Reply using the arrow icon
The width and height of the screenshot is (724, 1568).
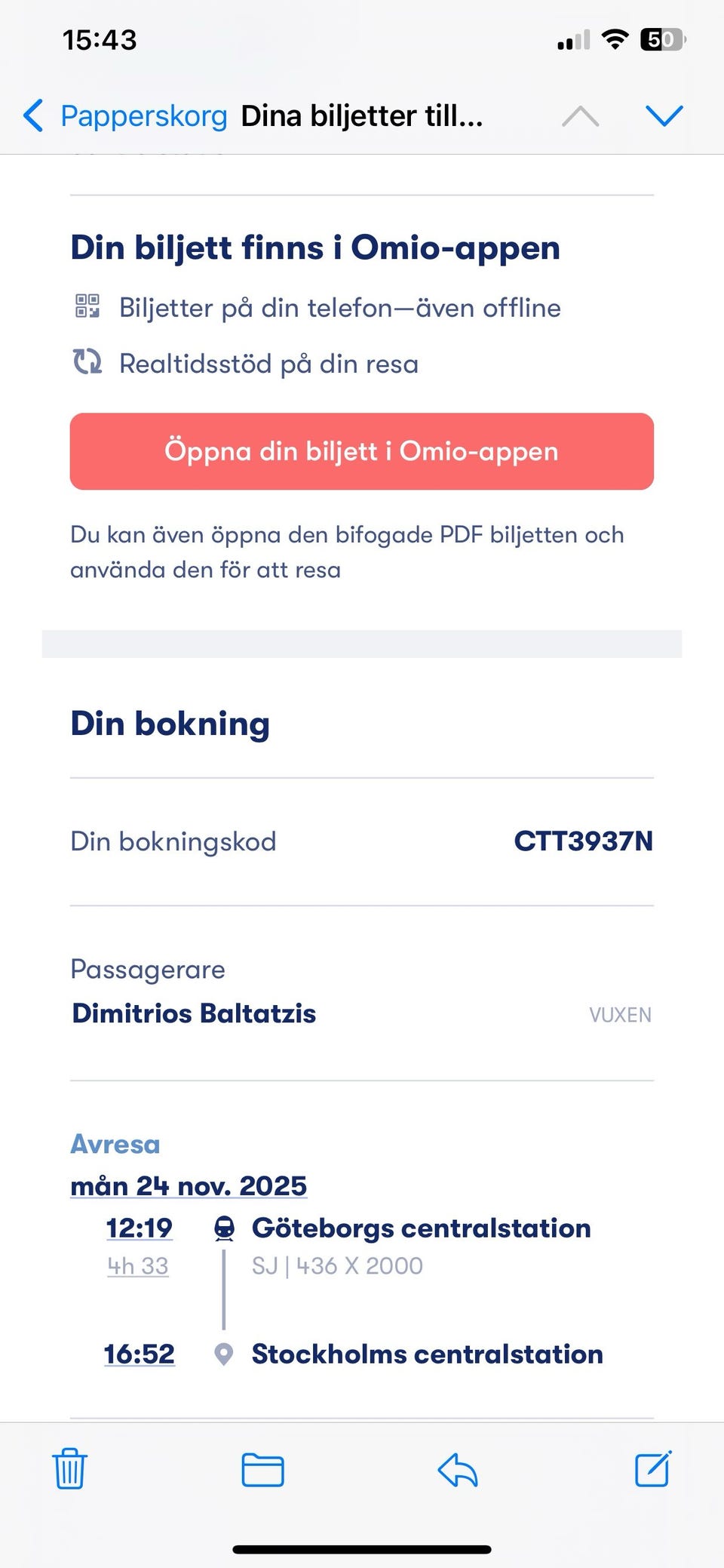[458, 1469]
